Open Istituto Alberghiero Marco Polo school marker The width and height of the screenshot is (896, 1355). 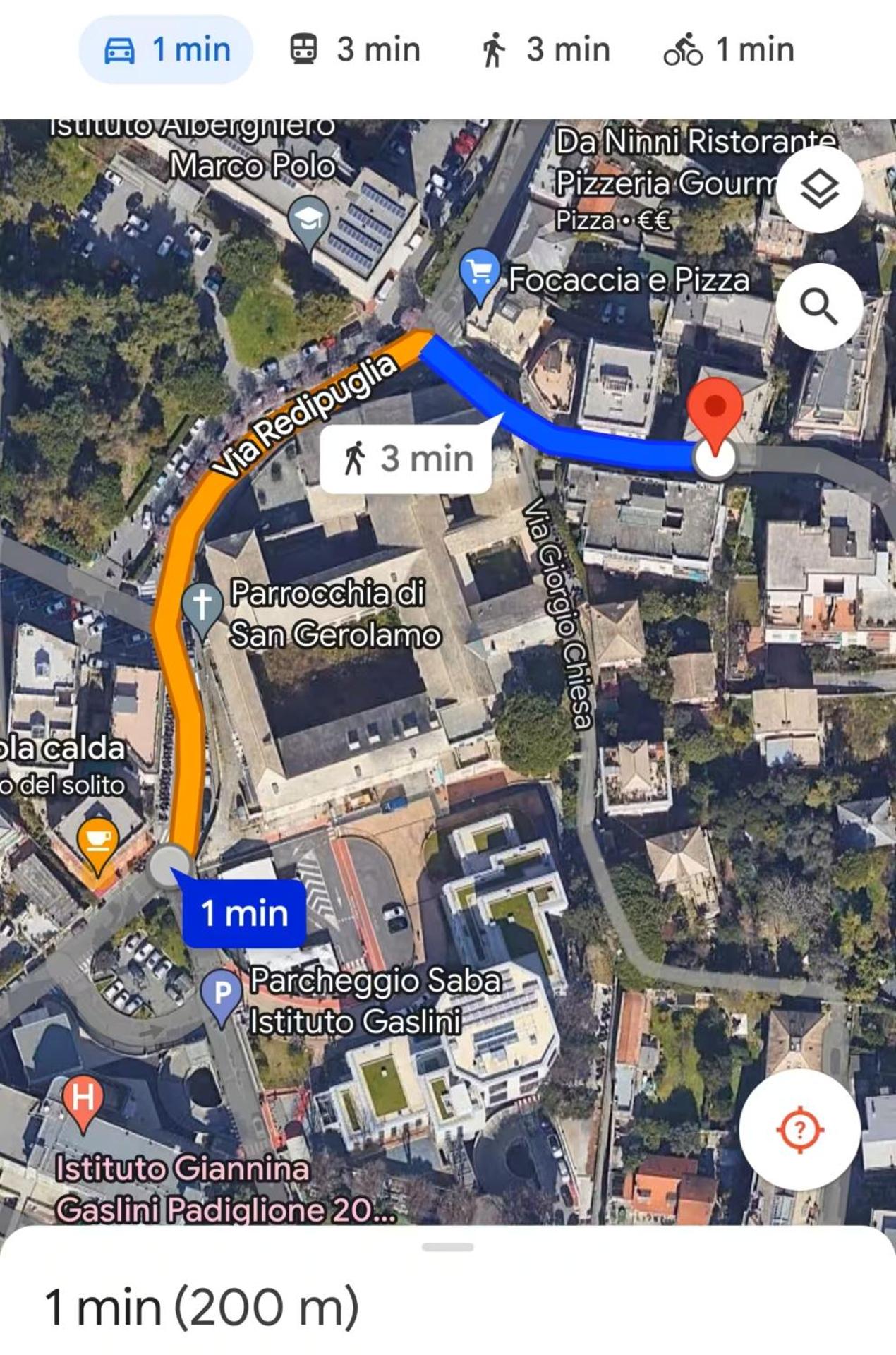click(x=309, y=221)
